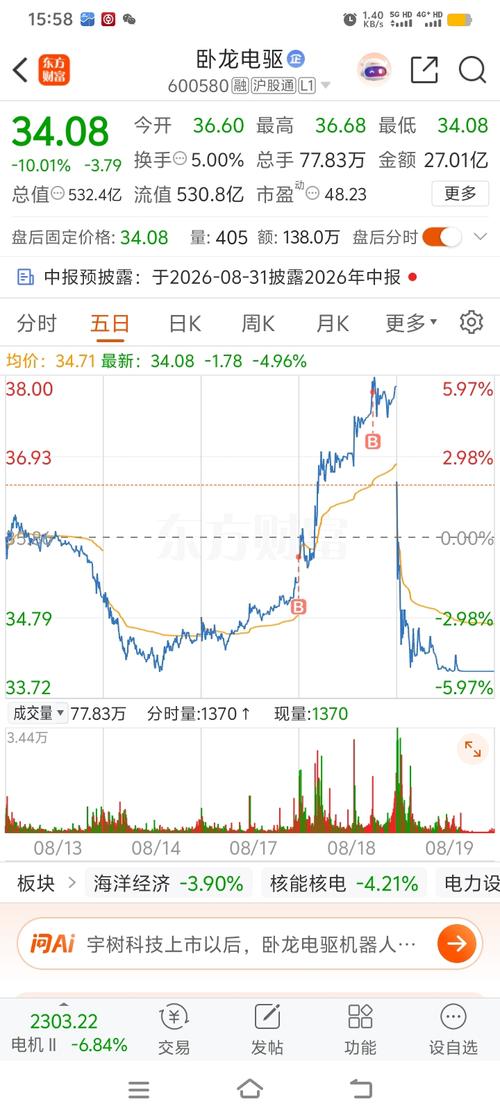Image resolution: width=500 pixels, height=1119 pixels.
Task: Open the 交易 tab
Action: (174, 1028)
